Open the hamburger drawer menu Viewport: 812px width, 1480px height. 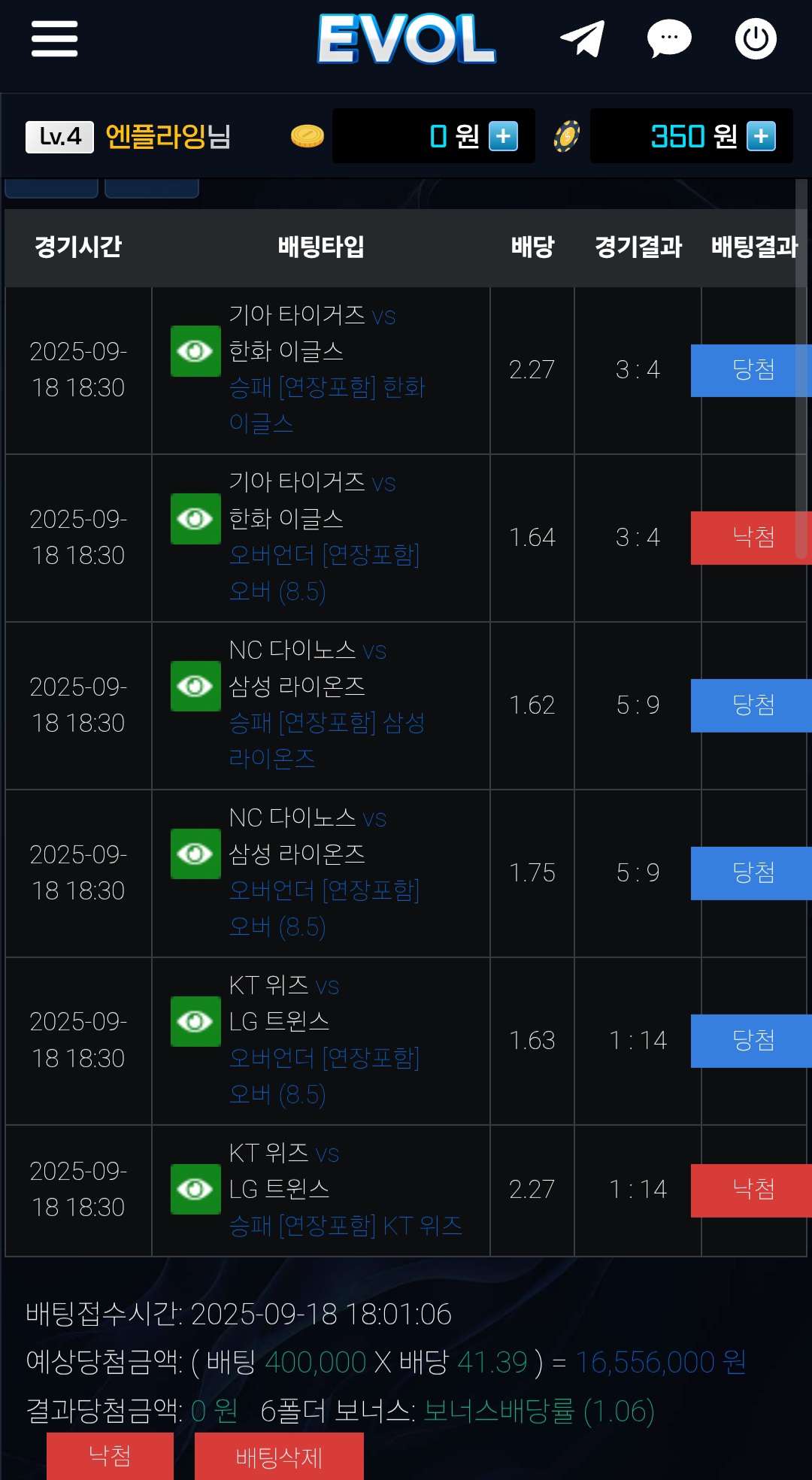[54, 39]
